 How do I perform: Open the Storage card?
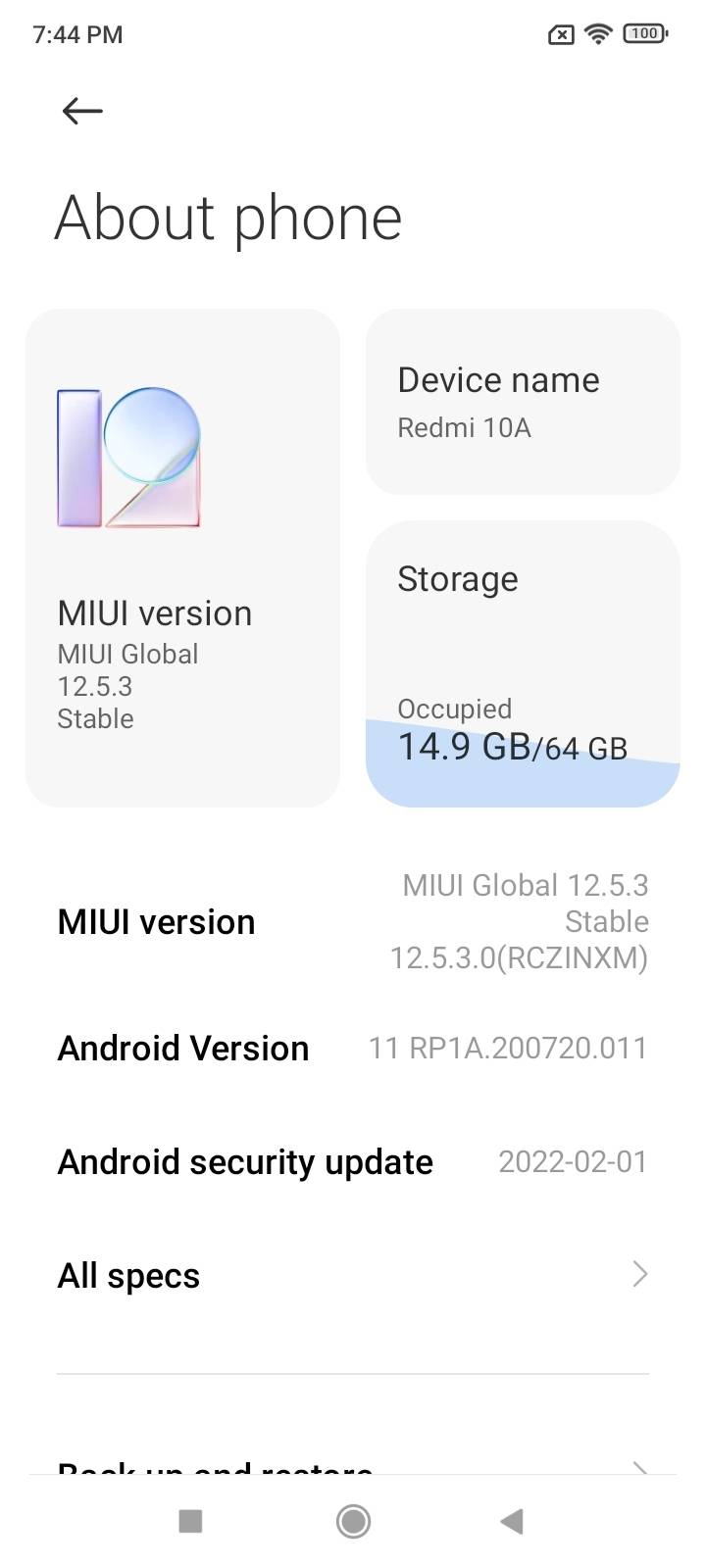(523, 663)
